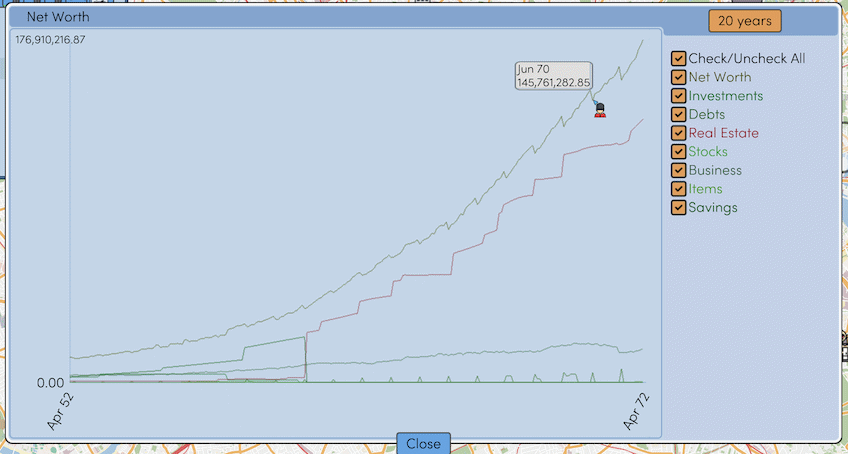Hide the Savings line
Viewport: 848px width, 454px height.
(x=678, y=208)
